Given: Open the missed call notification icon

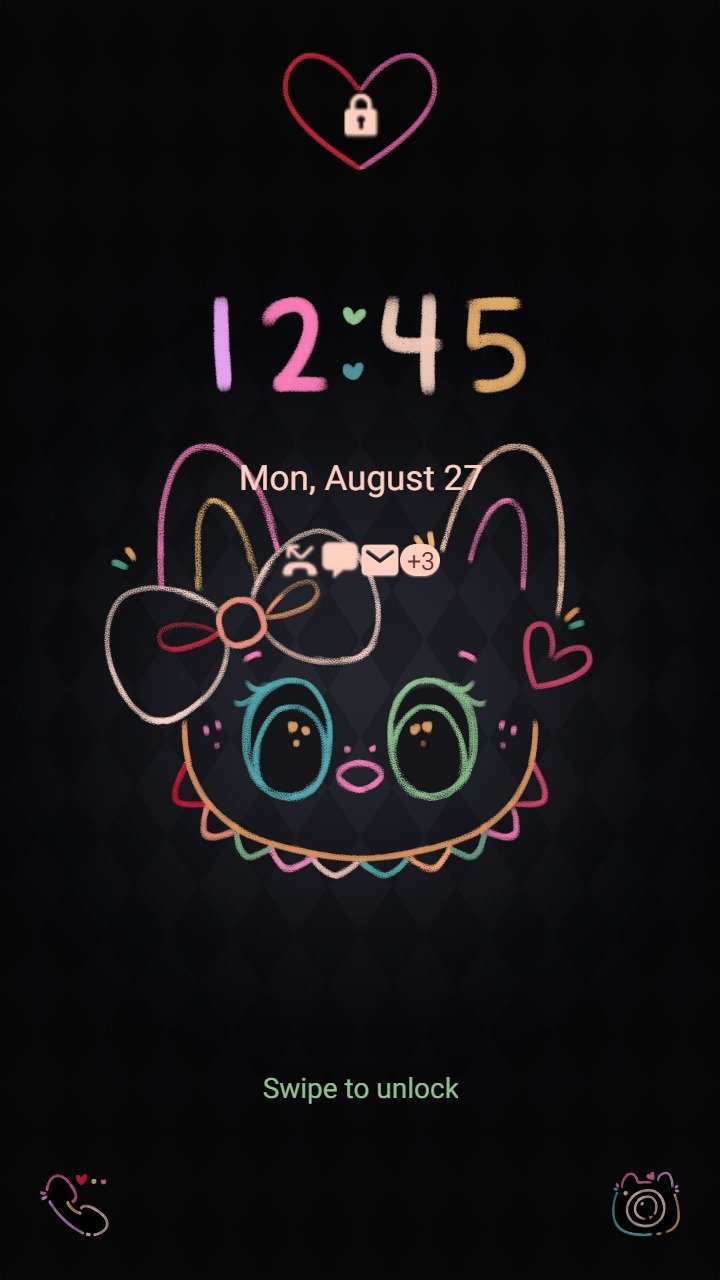Looking at the screenshot, I should click(x=298, y=561).
